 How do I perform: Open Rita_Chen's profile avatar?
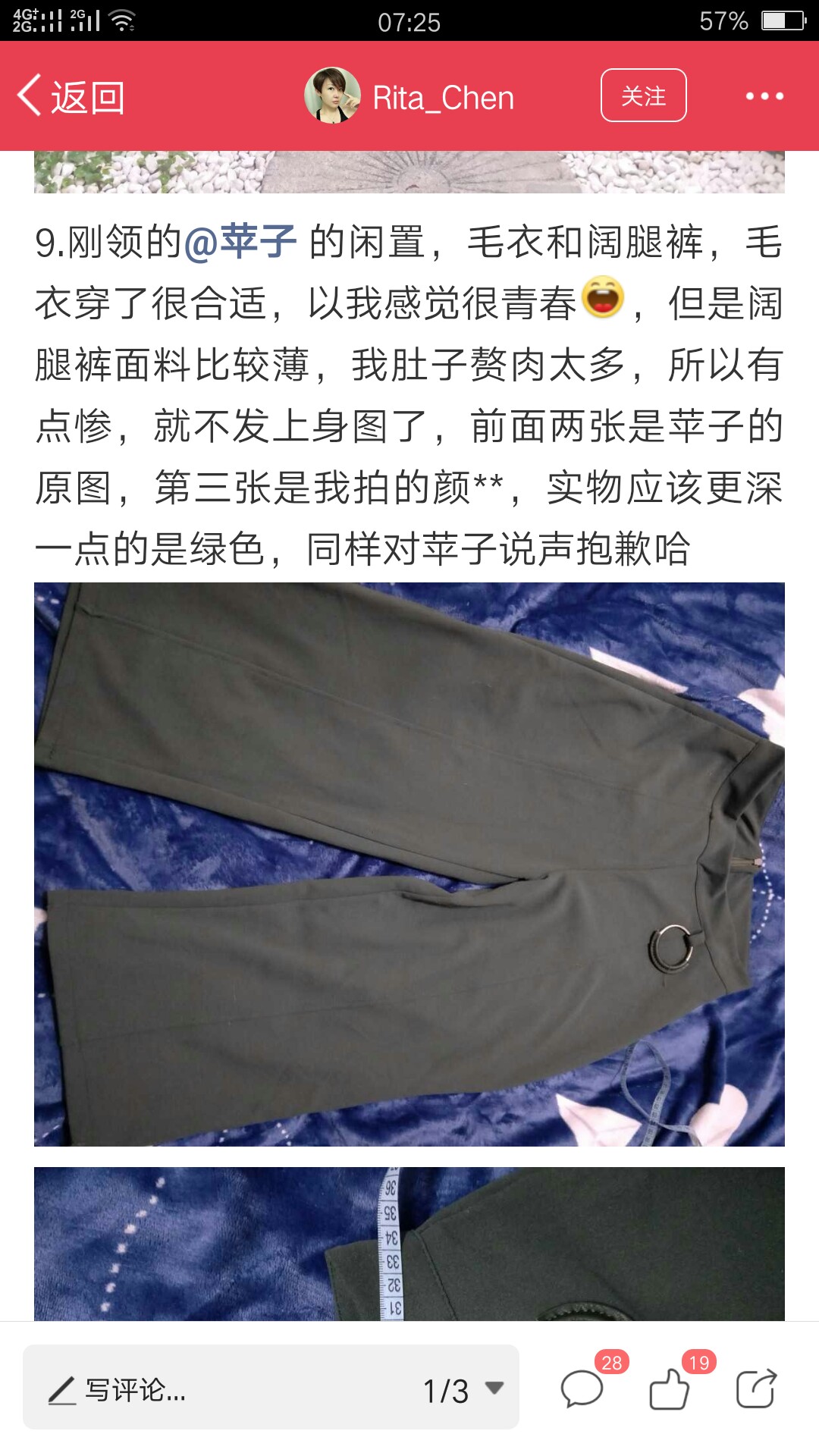[x=332, y=96]
